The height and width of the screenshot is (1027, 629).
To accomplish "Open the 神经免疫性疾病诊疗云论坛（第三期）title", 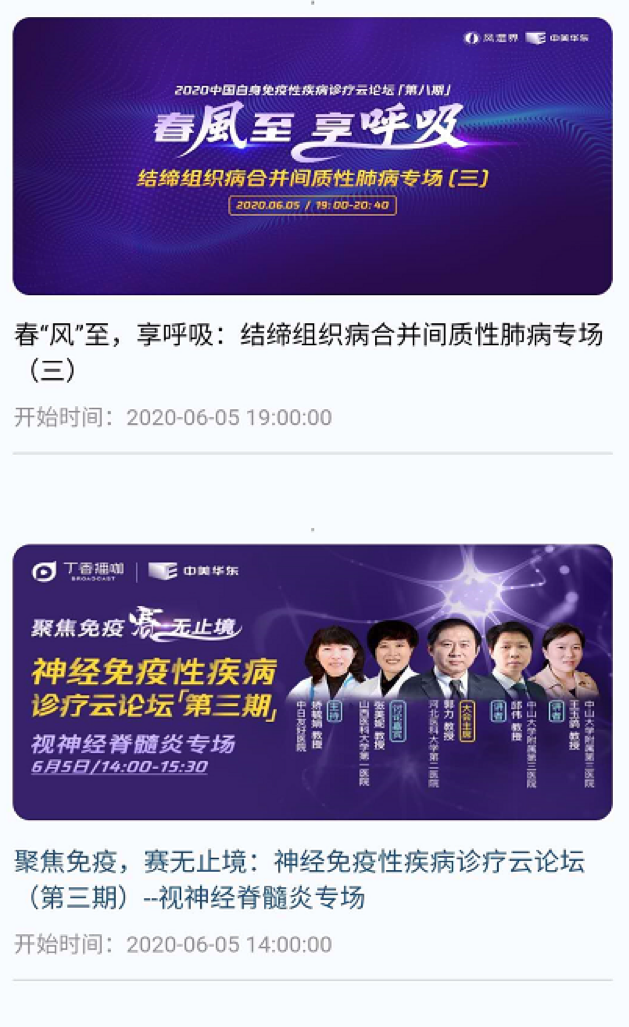I will pyautogui.click(x=300, y=879).
